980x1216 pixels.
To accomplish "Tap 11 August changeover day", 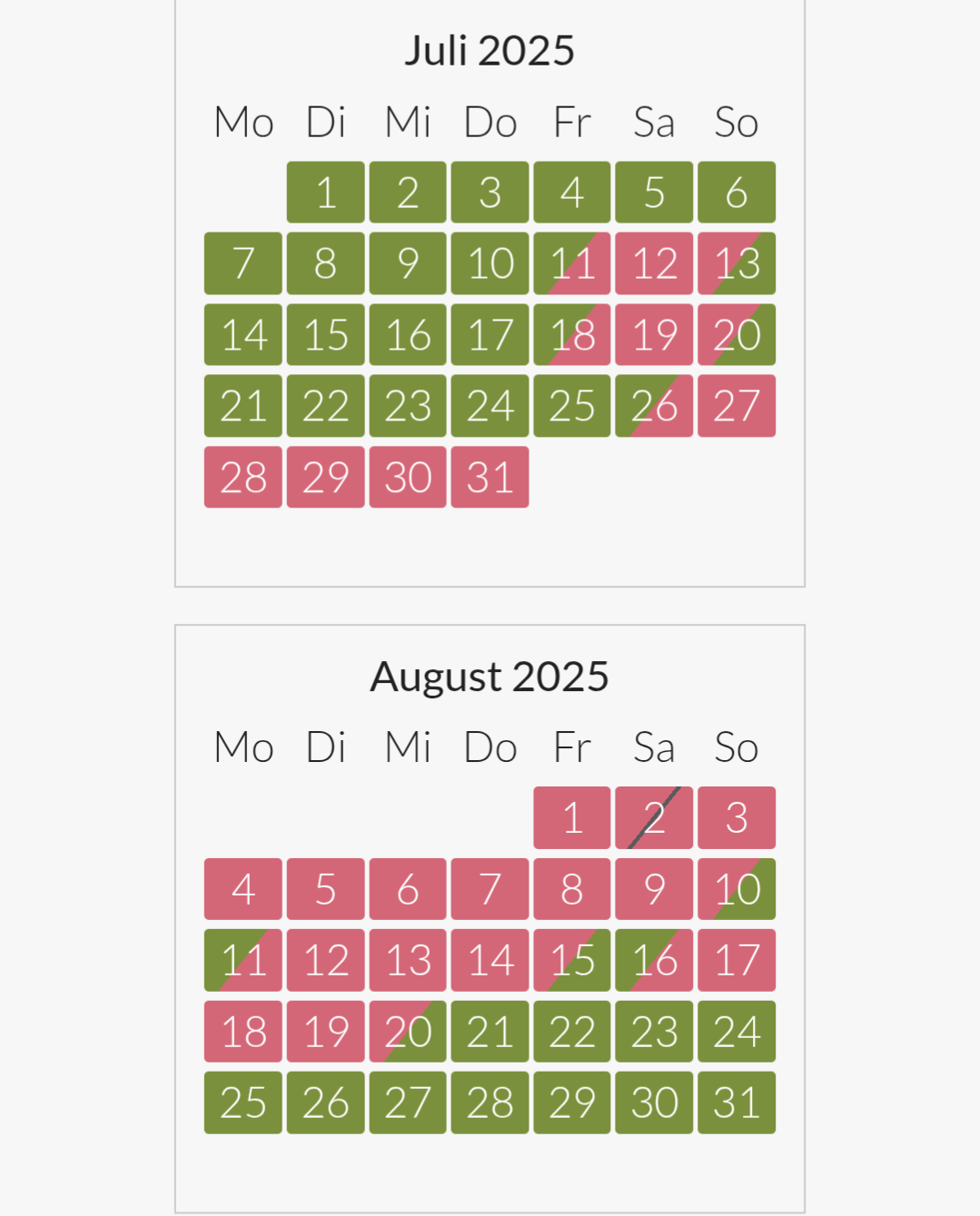I will (243, 960).
